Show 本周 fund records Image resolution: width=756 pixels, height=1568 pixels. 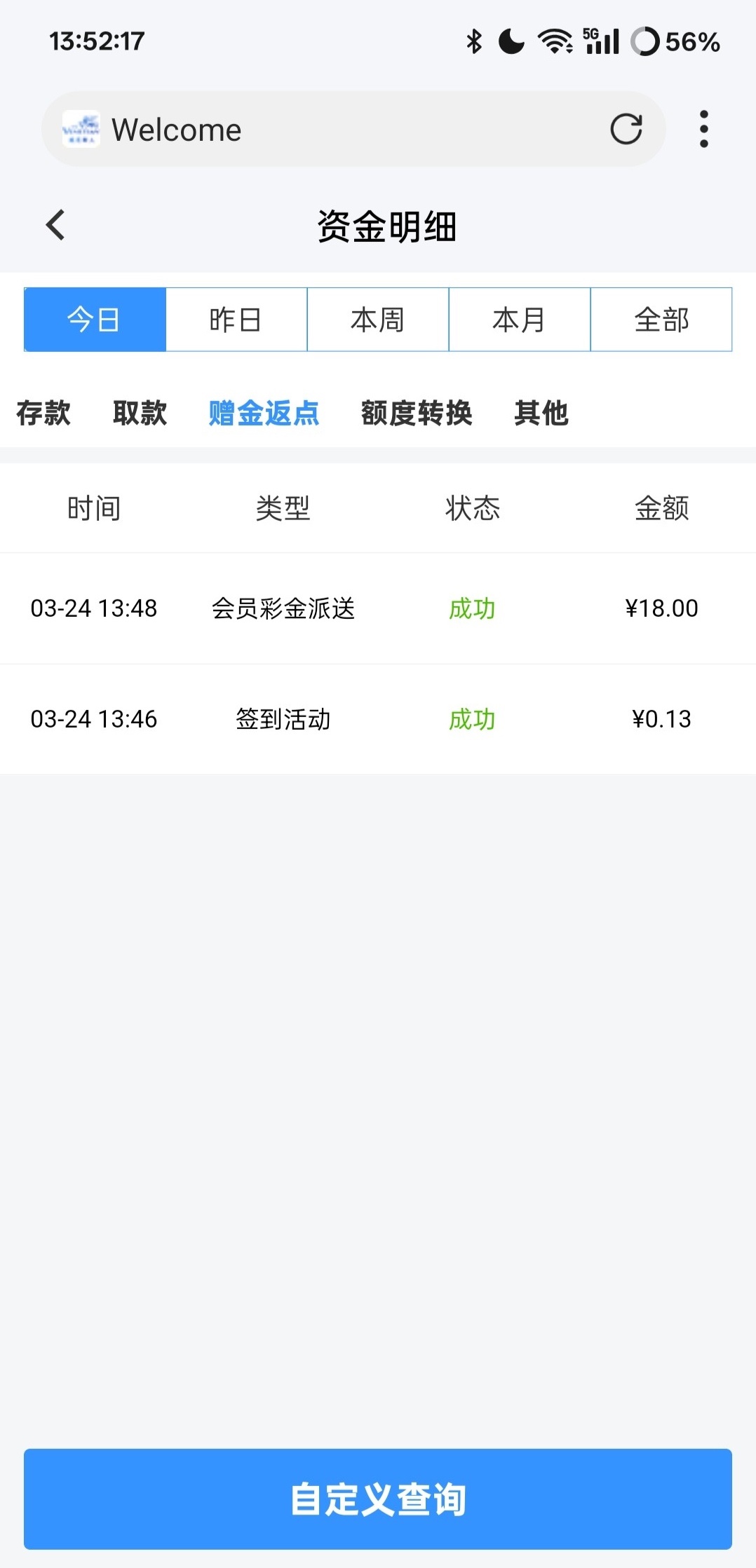[x=378, y=320]
